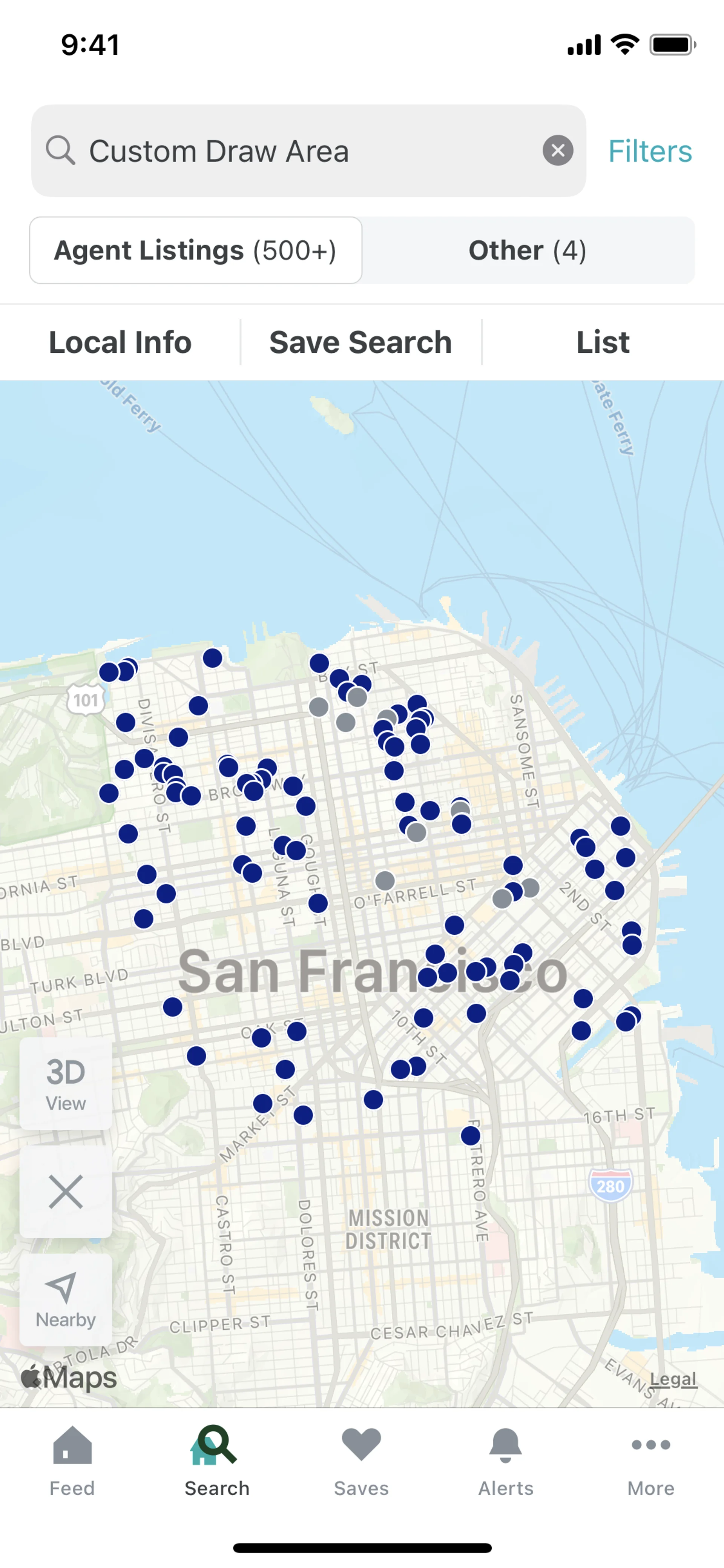Show Nearby listings
The width and height of the screenshot is (724, 1568).
[x=66, y=1300]
